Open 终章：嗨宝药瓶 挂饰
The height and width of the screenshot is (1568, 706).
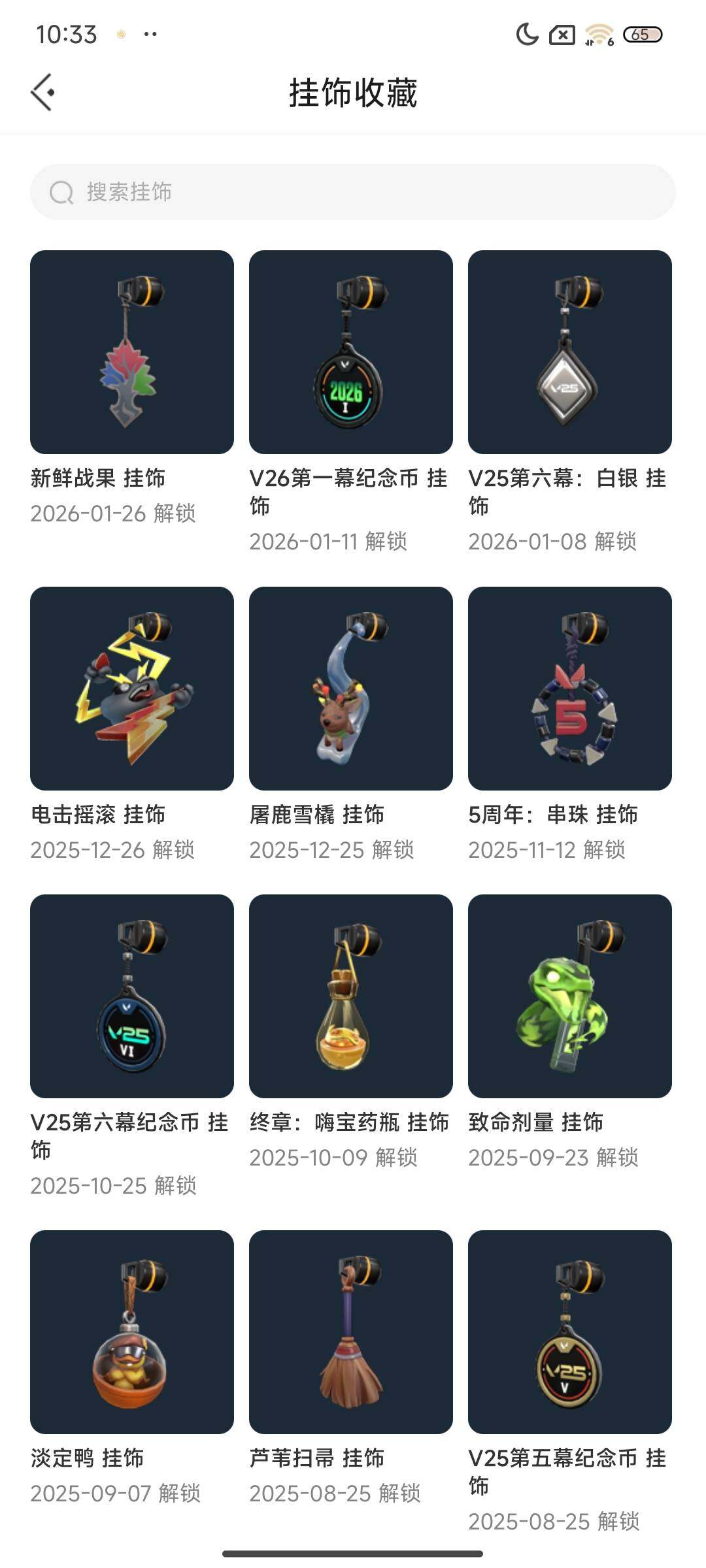351,996
